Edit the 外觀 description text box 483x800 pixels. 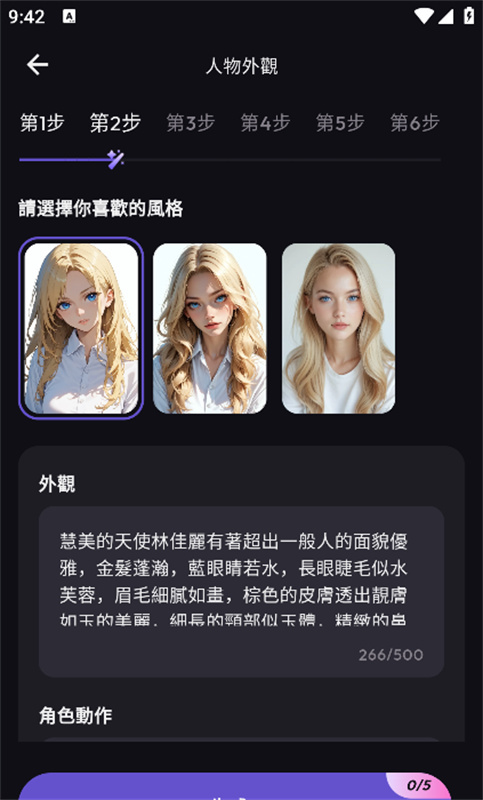241,592
